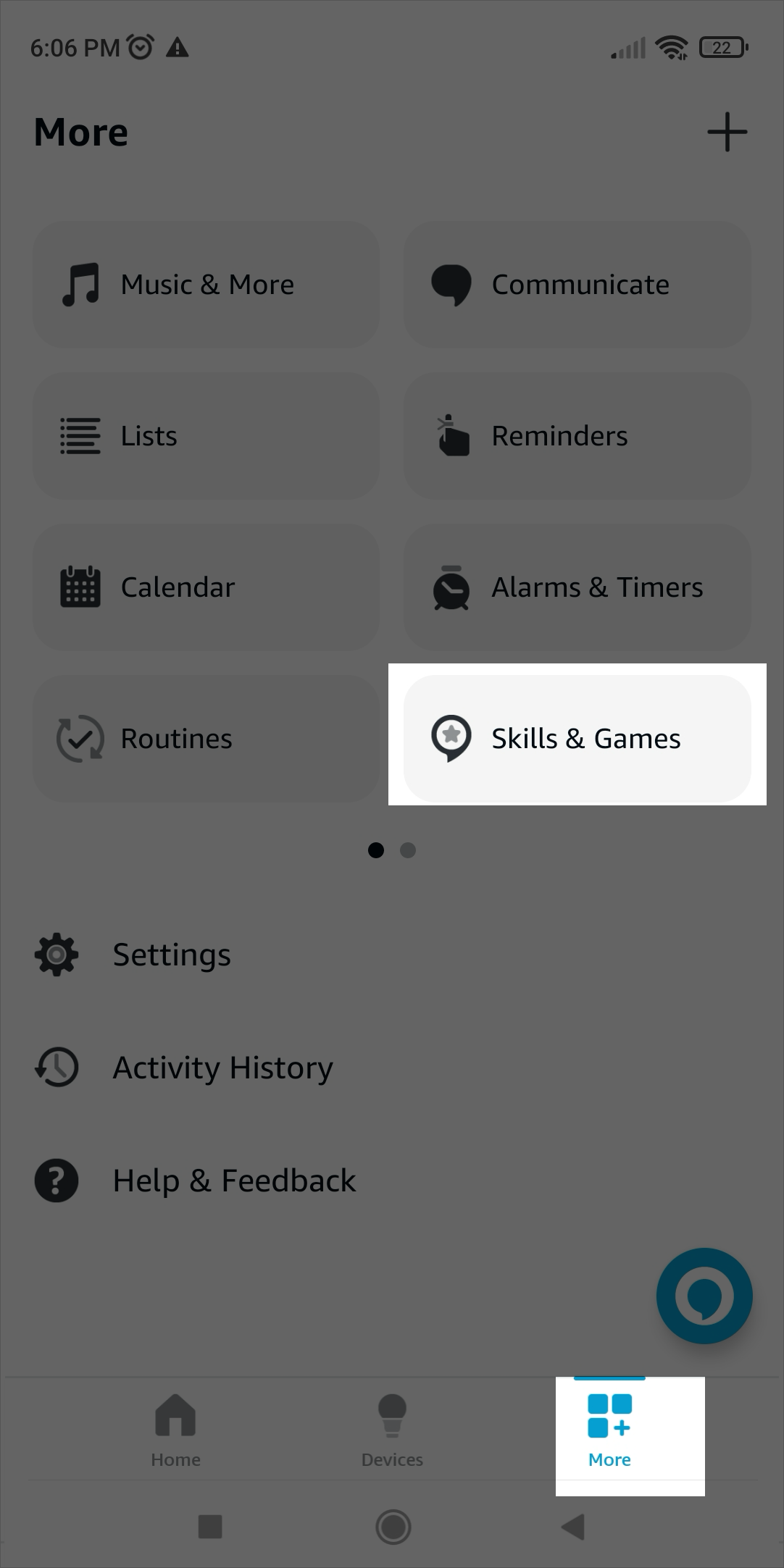Open Music & More

(206, 285)
